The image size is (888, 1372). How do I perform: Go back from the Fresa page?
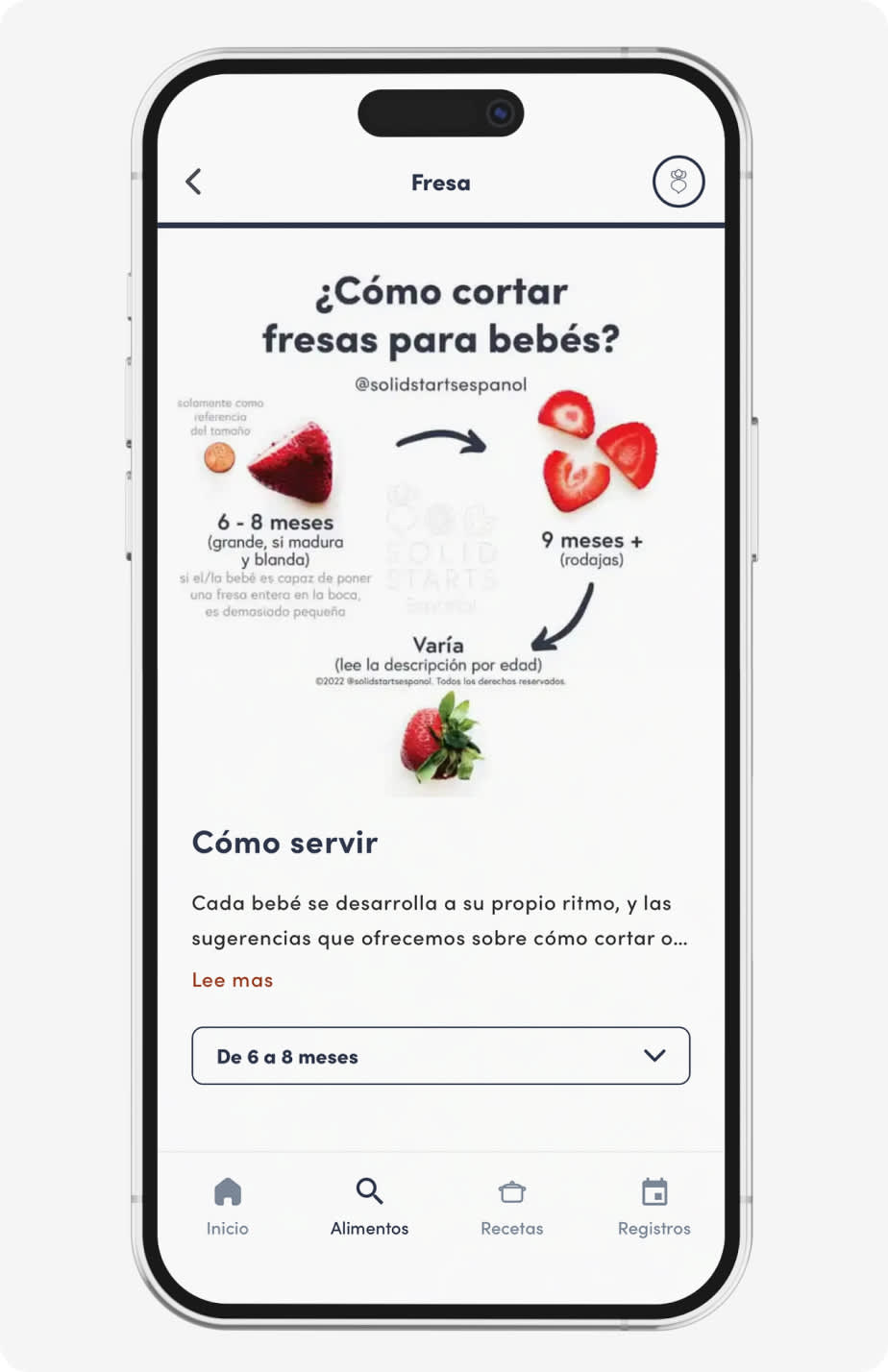pyautogui.click(x=194, y=182)
